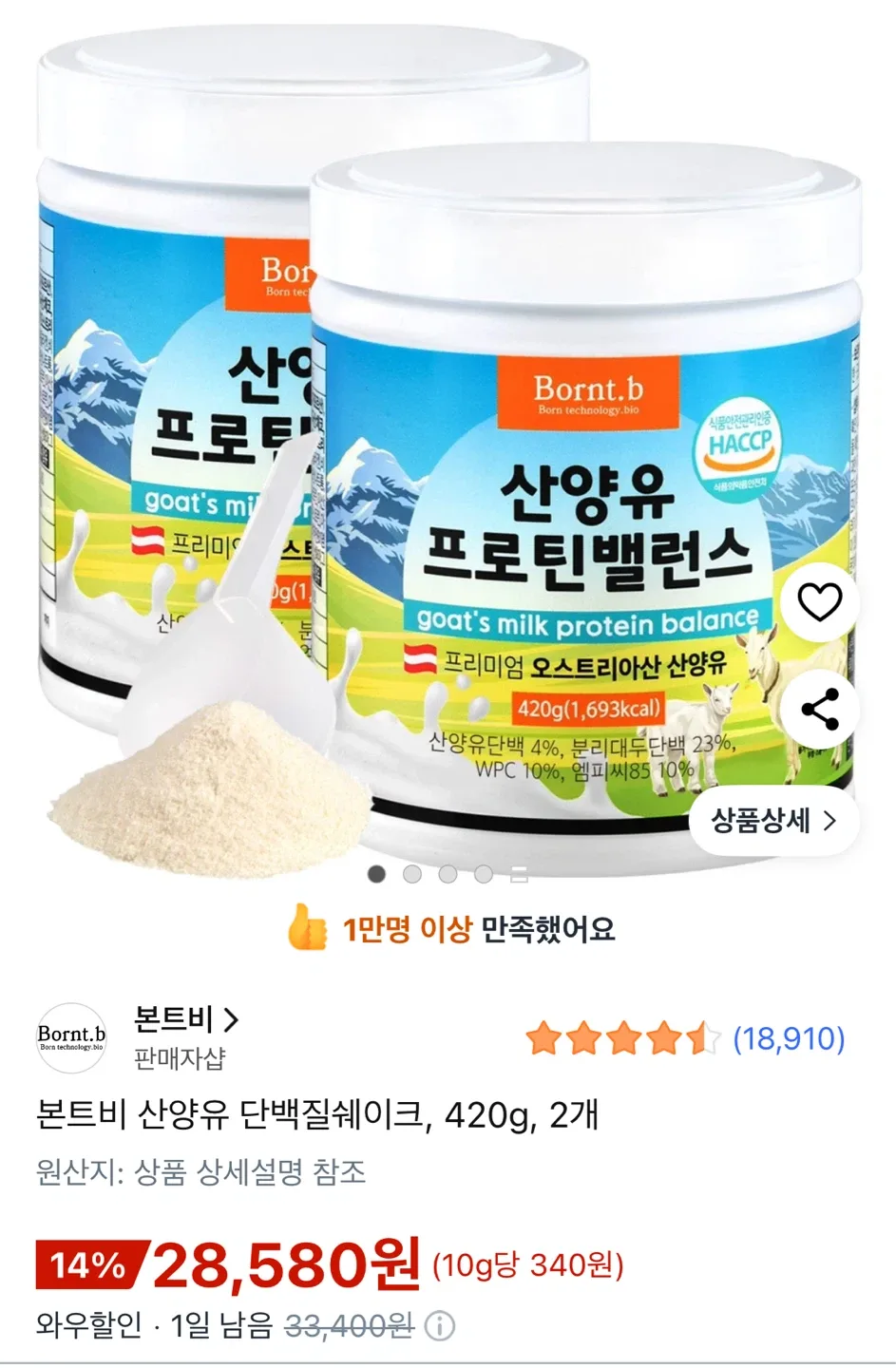Share this product
The height and width of the screenshot is (1368, 896).
[x=819, y=710]
